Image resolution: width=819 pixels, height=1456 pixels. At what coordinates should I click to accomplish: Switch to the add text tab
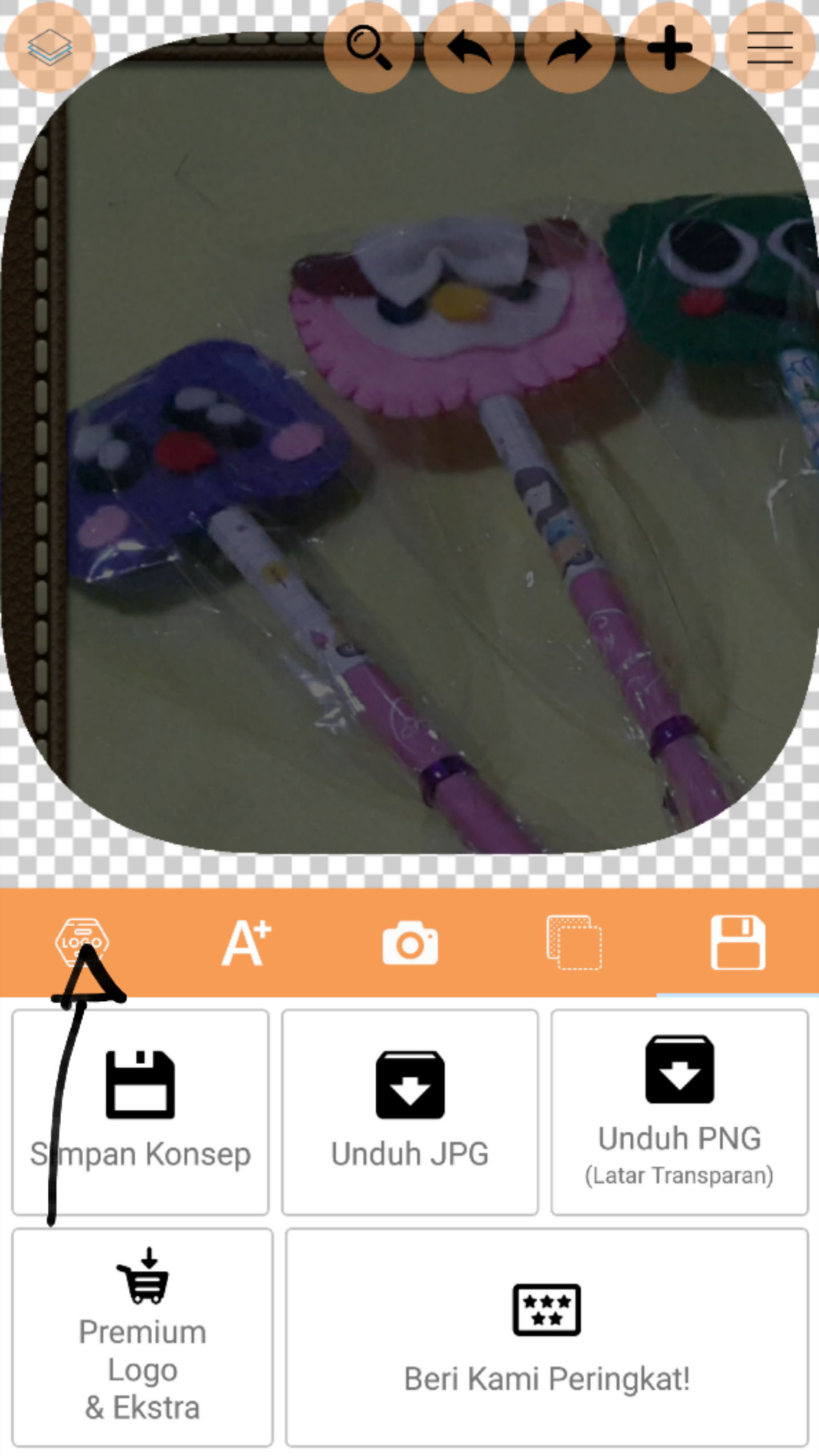point(246,942)
